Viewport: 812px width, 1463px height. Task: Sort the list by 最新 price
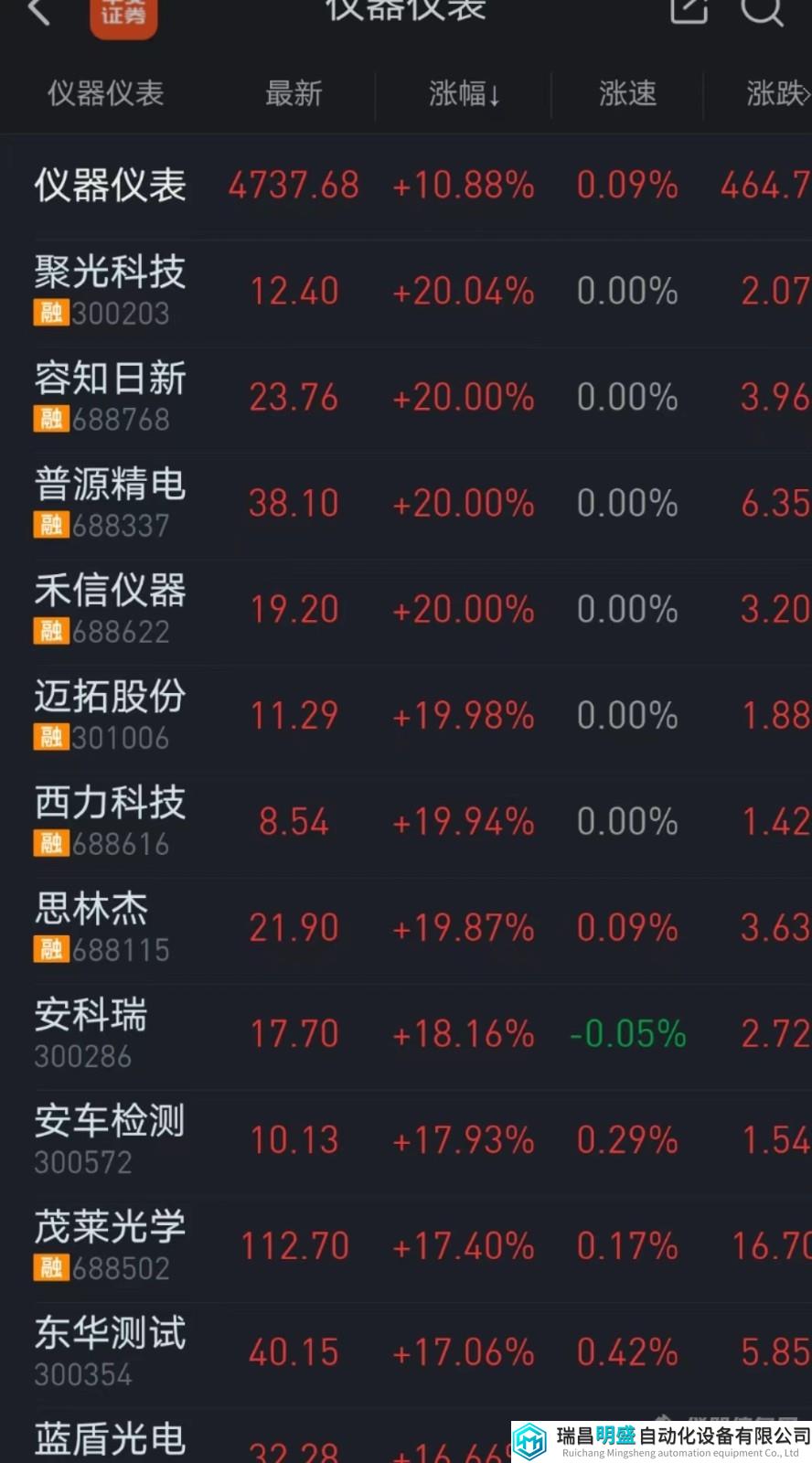294,93
